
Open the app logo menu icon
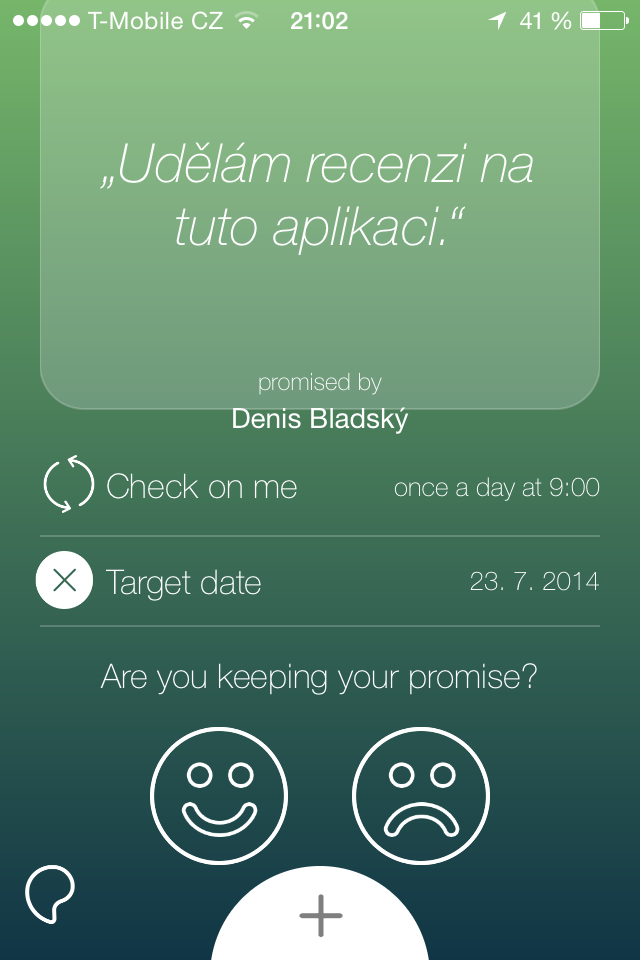[50, 893]
